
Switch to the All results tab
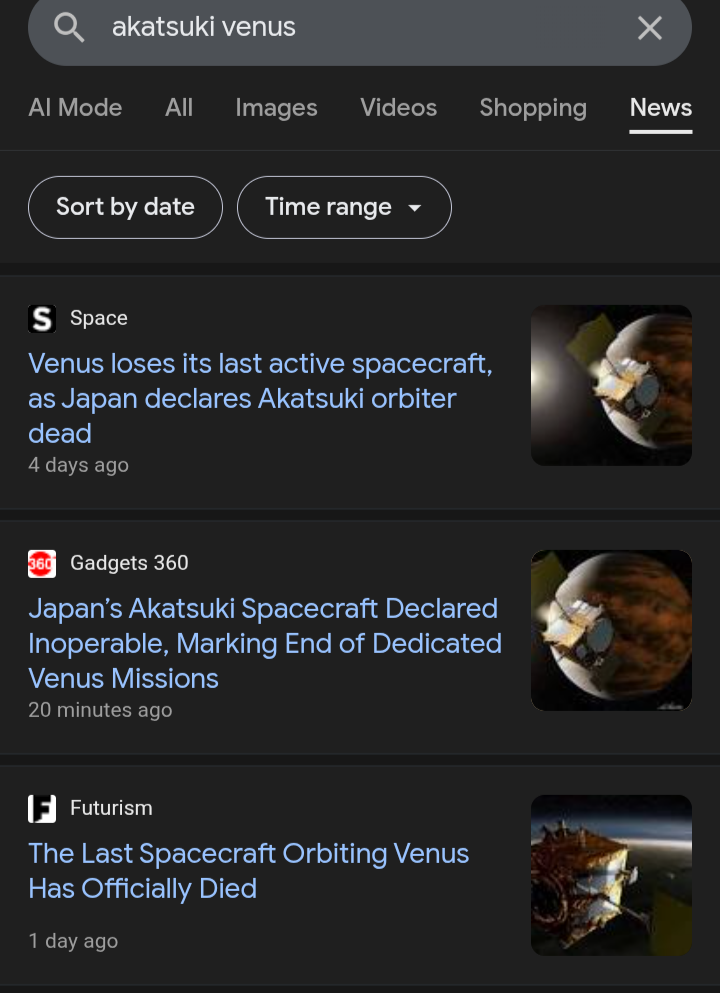[x=179, y=108]
